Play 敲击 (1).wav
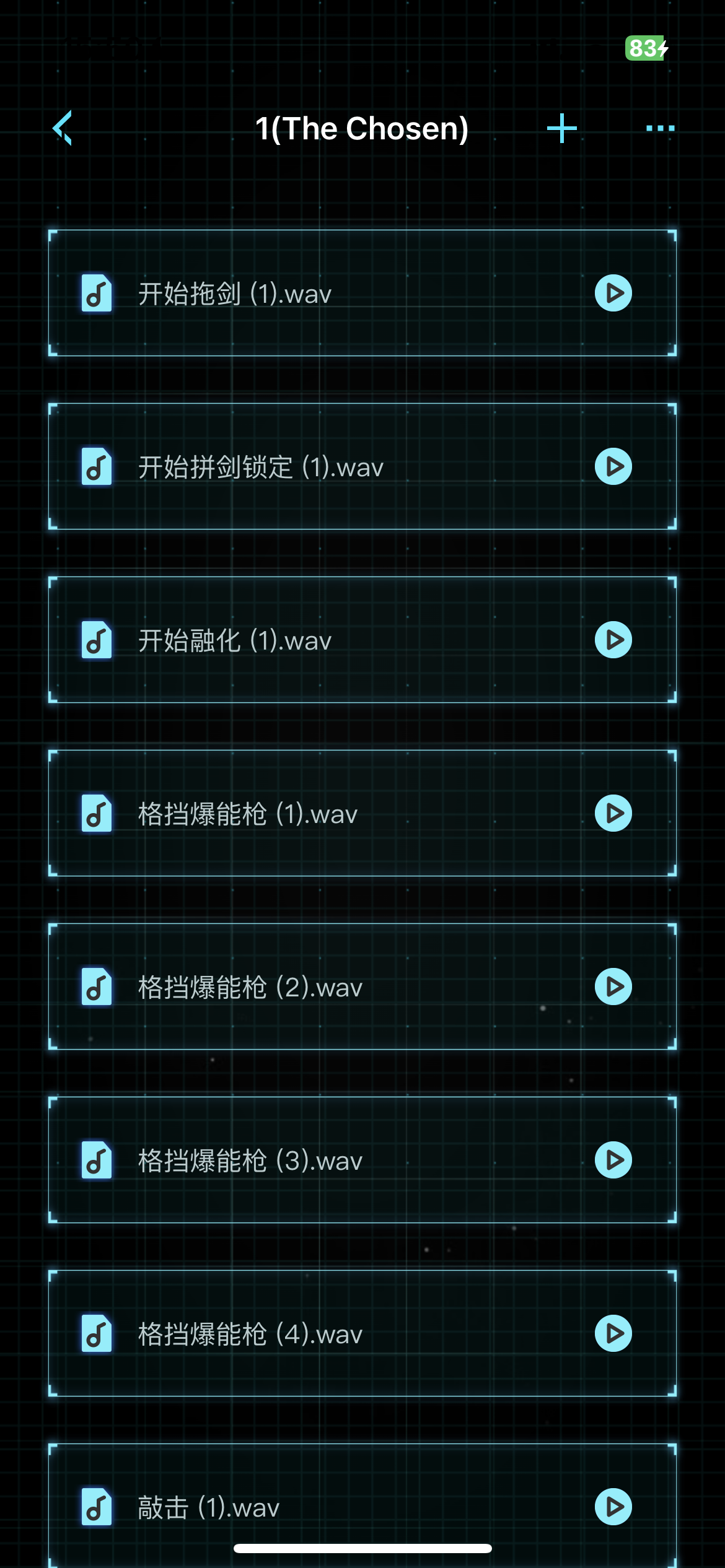 pos(613,1507)
